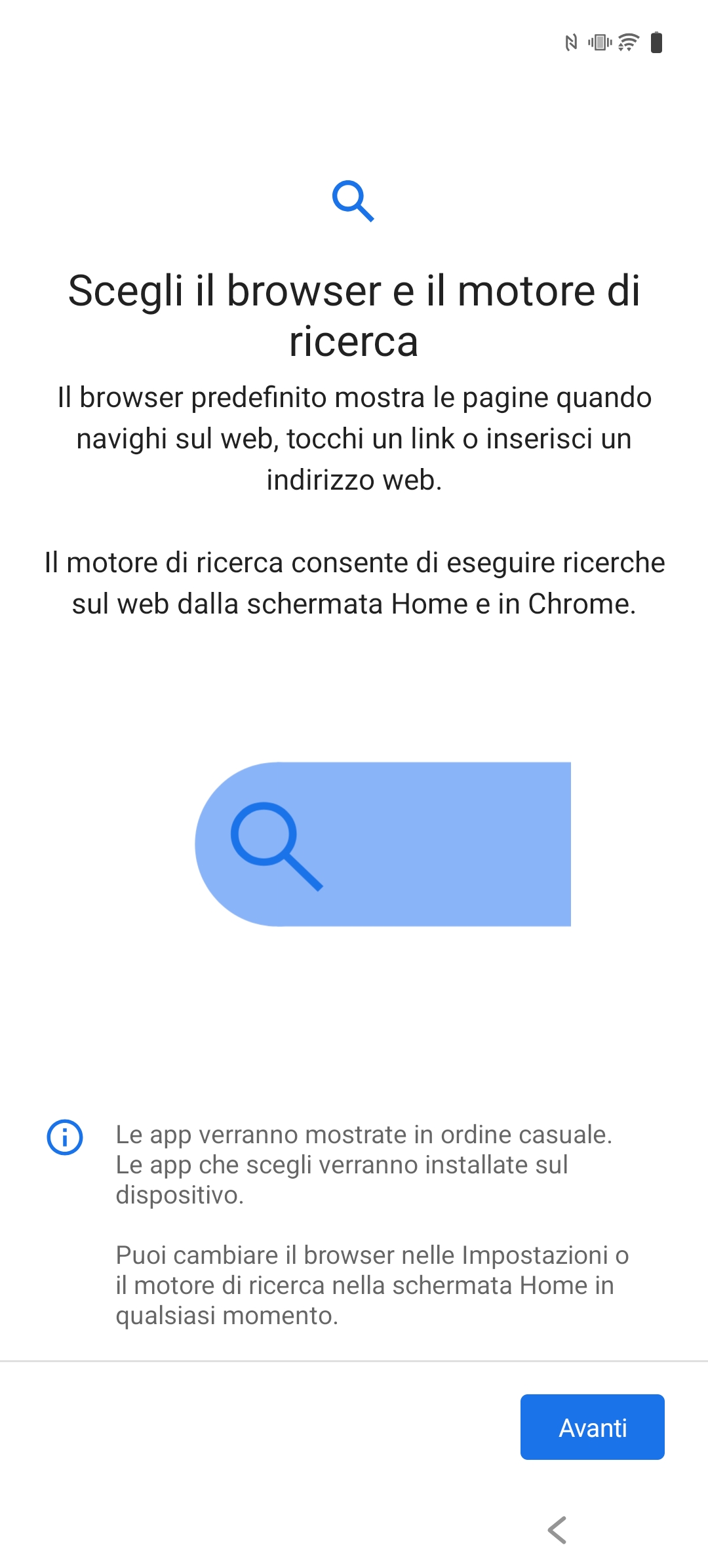Go back with the system back arrow

pos(557,1530)
